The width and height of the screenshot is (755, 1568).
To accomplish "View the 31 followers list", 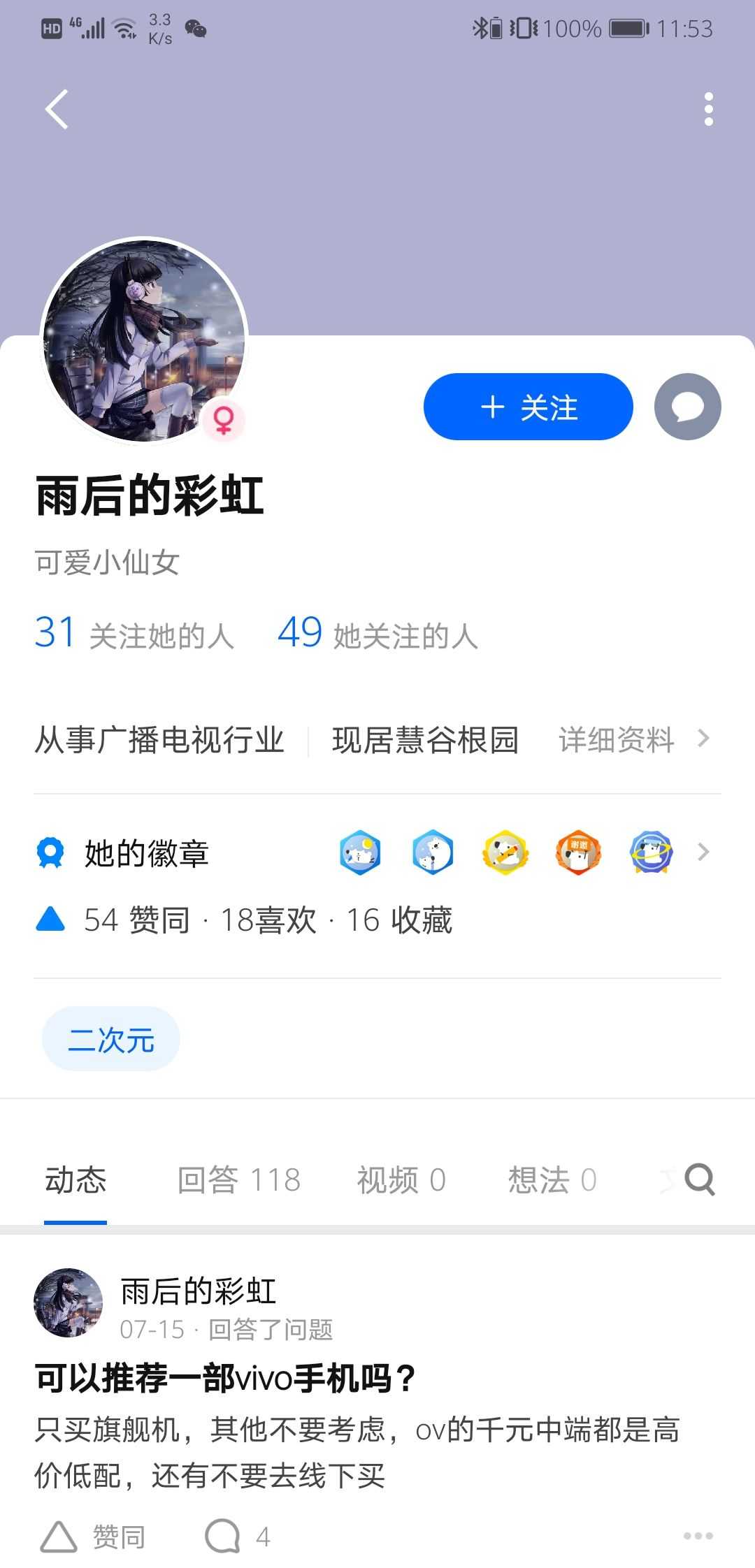I will click(x=134, y=634).
